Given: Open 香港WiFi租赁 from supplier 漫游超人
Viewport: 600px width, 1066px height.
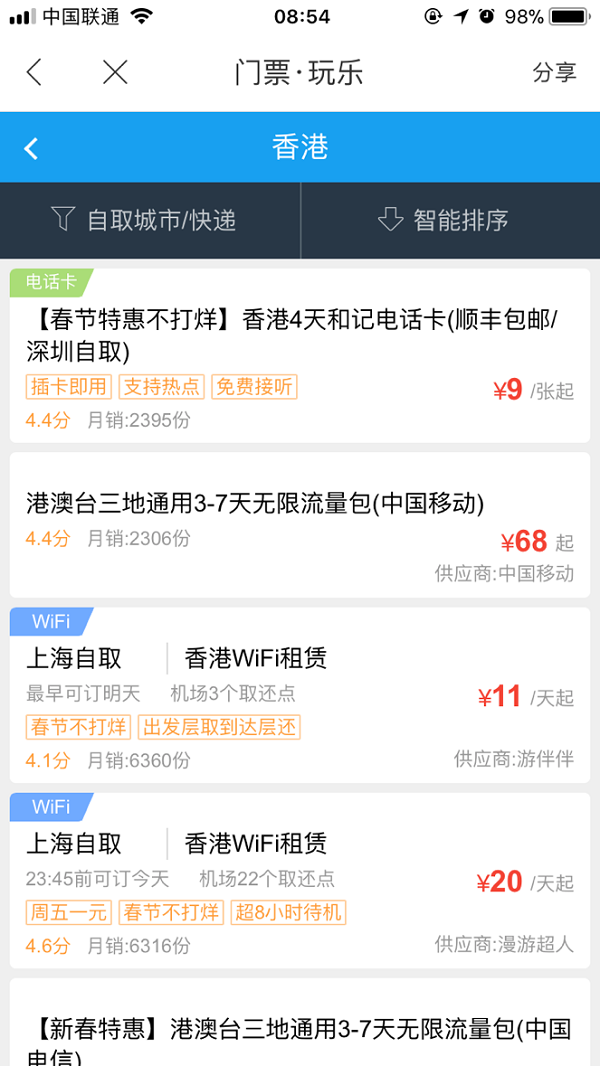Looking at the screenshot, I should [298, 880].
